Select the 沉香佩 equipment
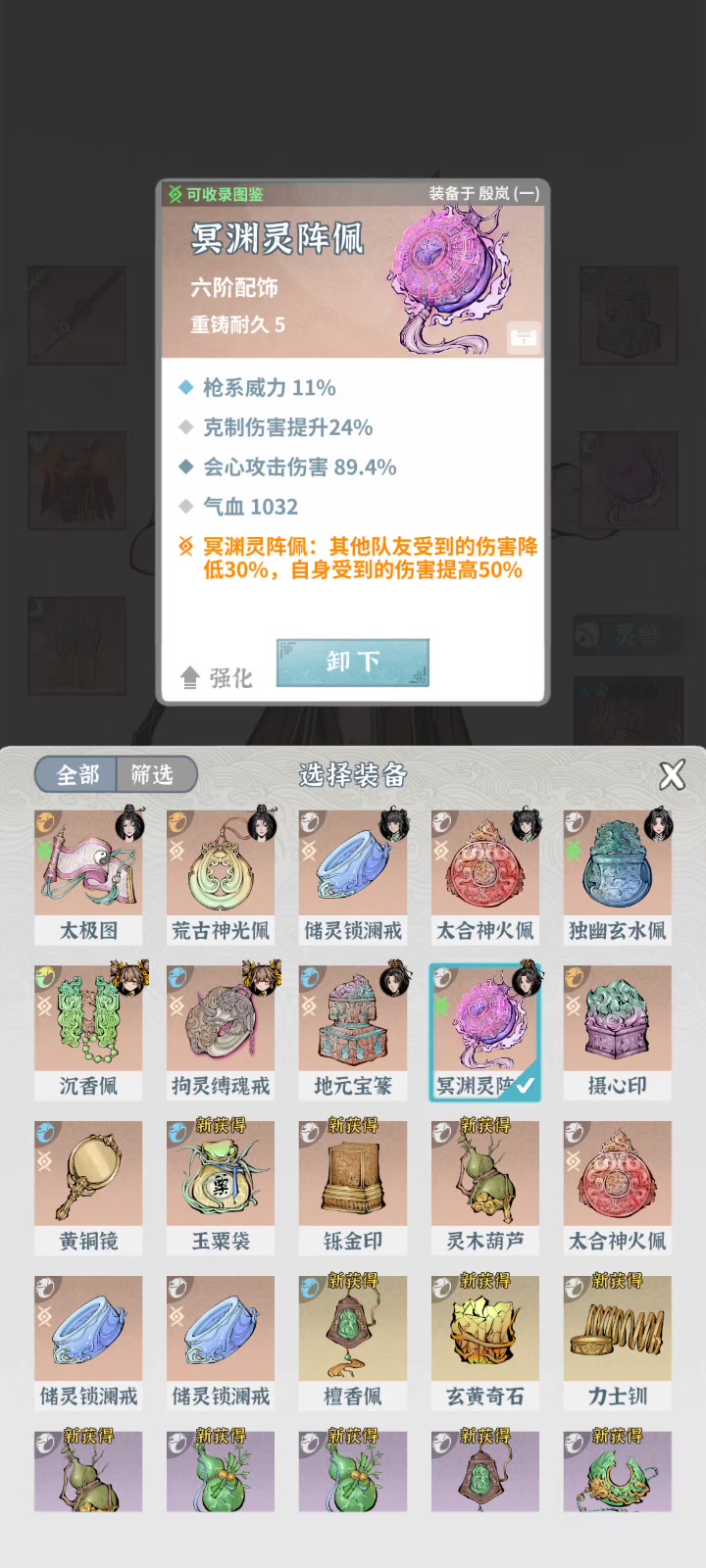Screen dimensions: 706x1568 click(88, 1032)
